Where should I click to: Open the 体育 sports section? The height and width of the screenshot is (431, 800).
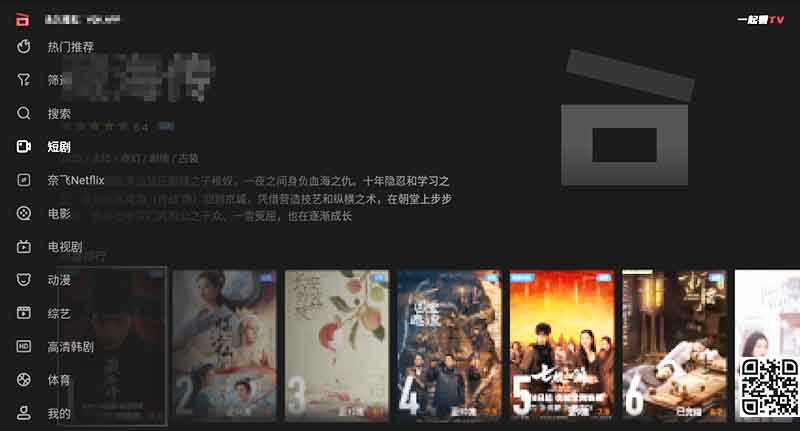[x=59, y=380]
